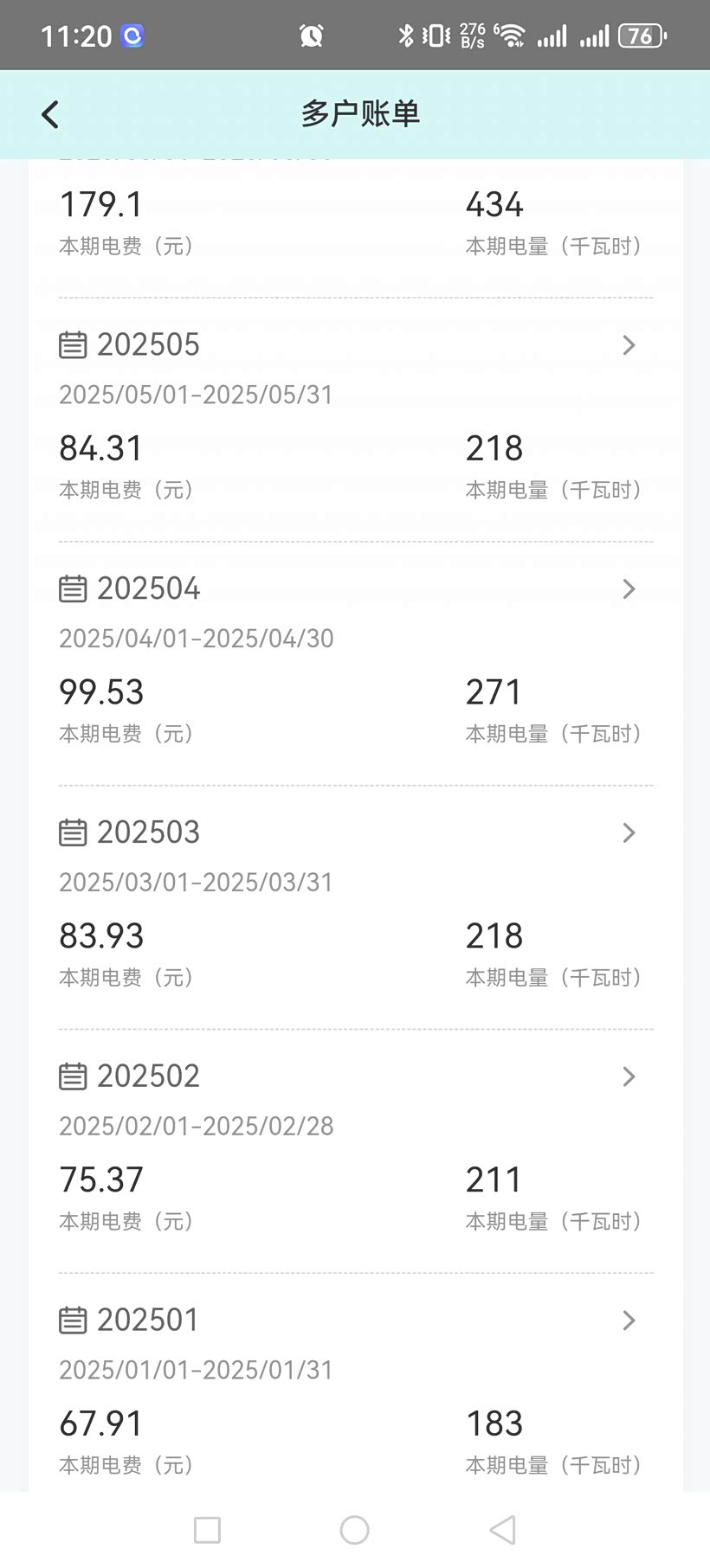Go back from the 多户账单 page
Viewport: 710px width, 1568px height.
(x=50, y=114)
